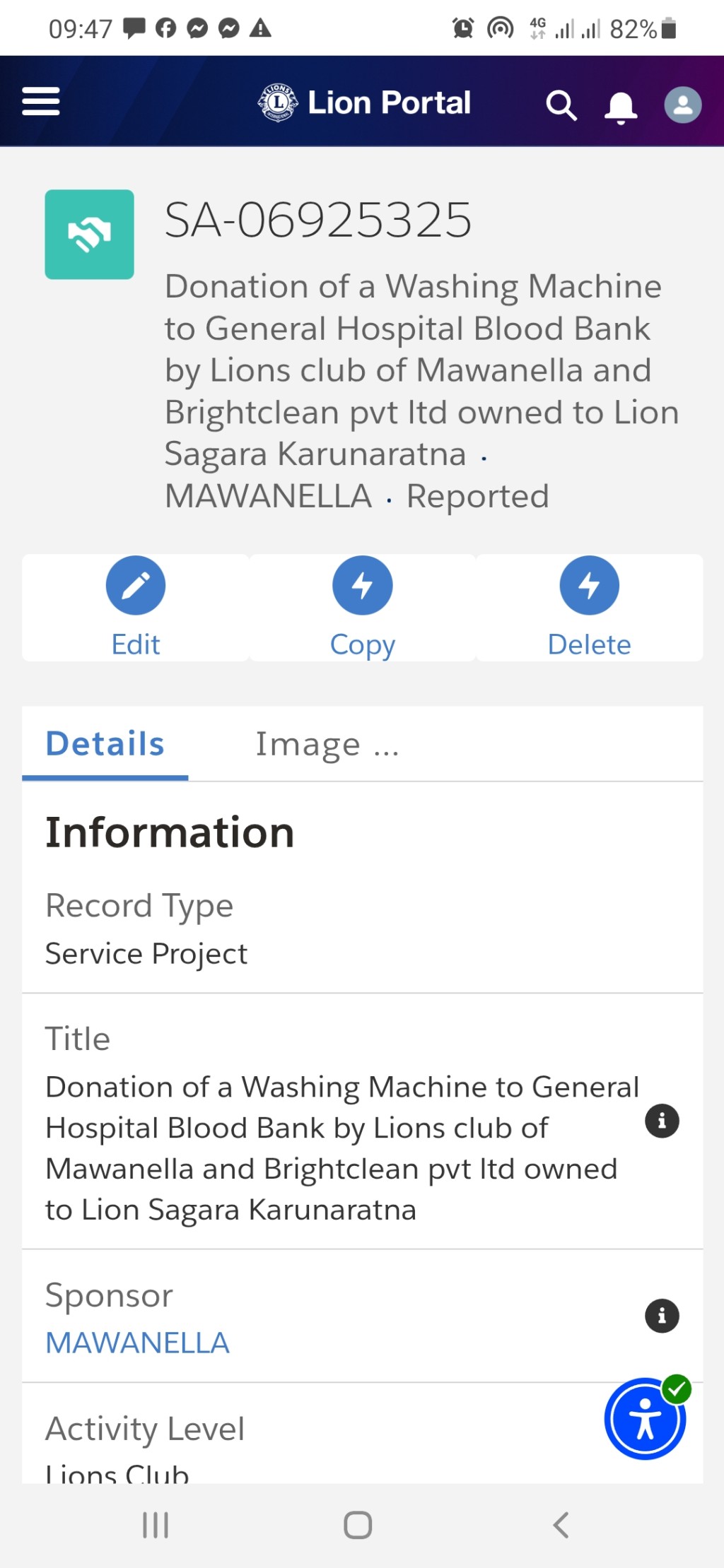Screen dimensions: 724x1568
Task: Open the MAWANELLA sponsor link
Action: click(x=137, y=1343)
